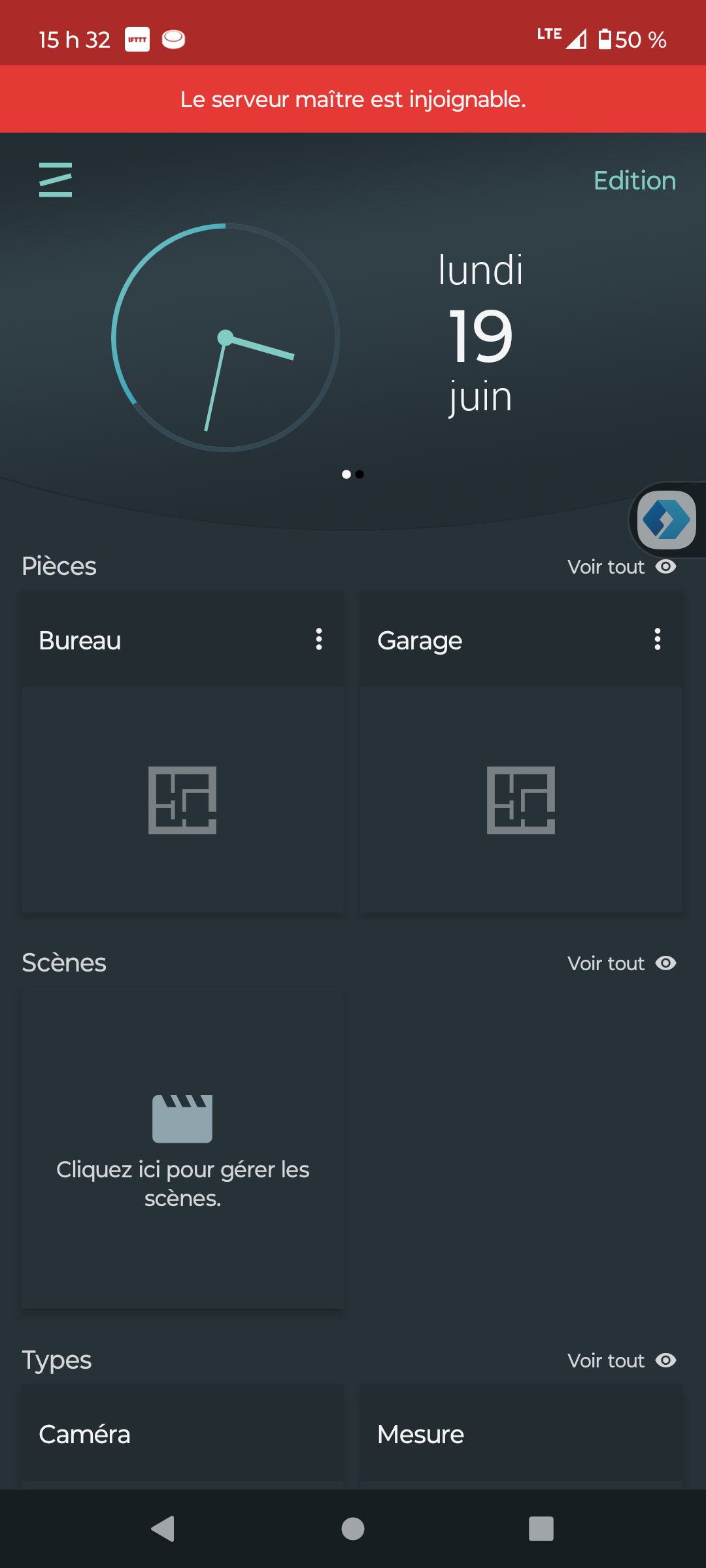The width and height of the screenshot is (706, 1568).
Task: Go to the system home screen
Action: point(353,1529)
